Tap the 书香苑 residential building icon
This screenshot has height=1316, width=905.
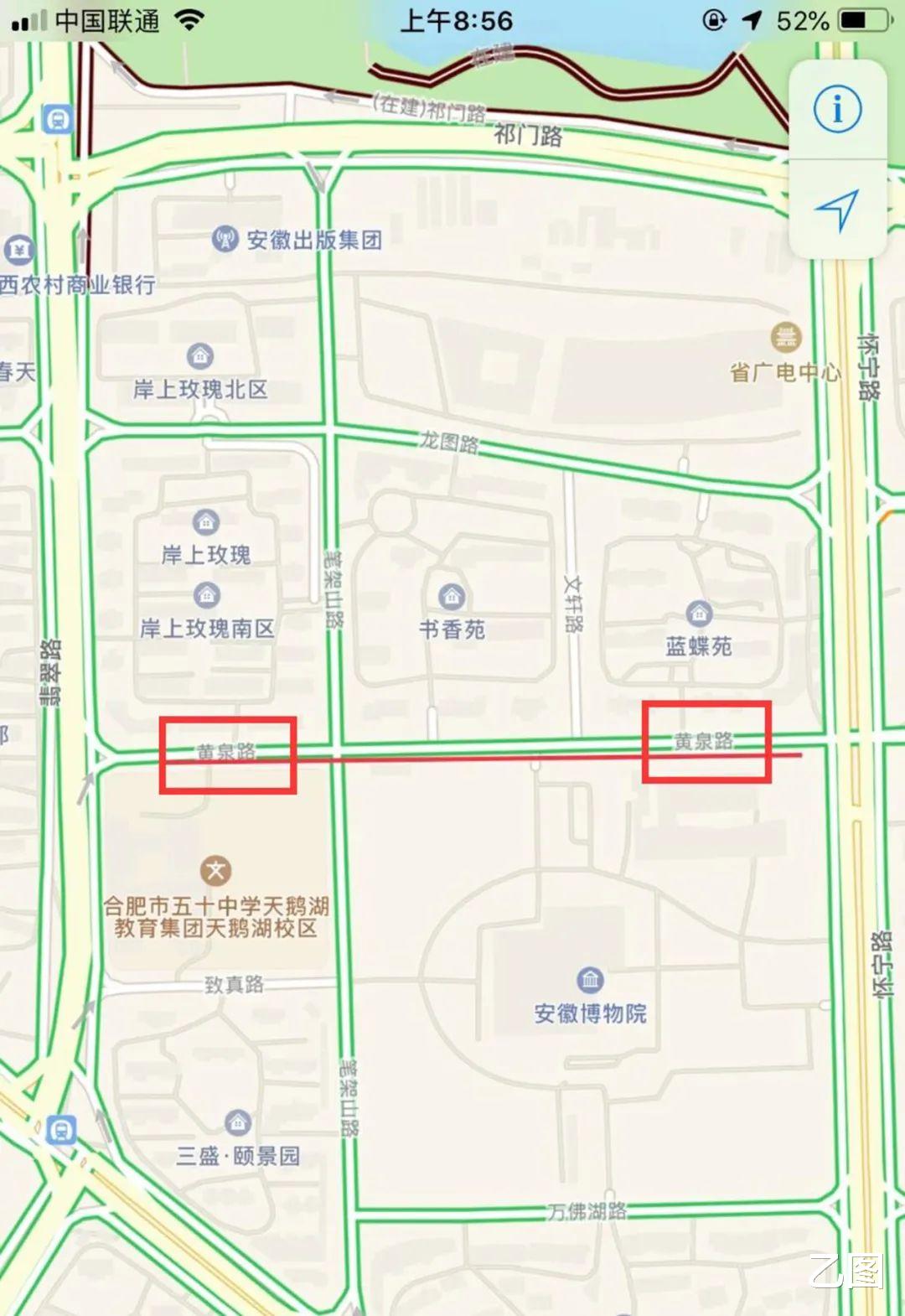[x=452, y=598]
